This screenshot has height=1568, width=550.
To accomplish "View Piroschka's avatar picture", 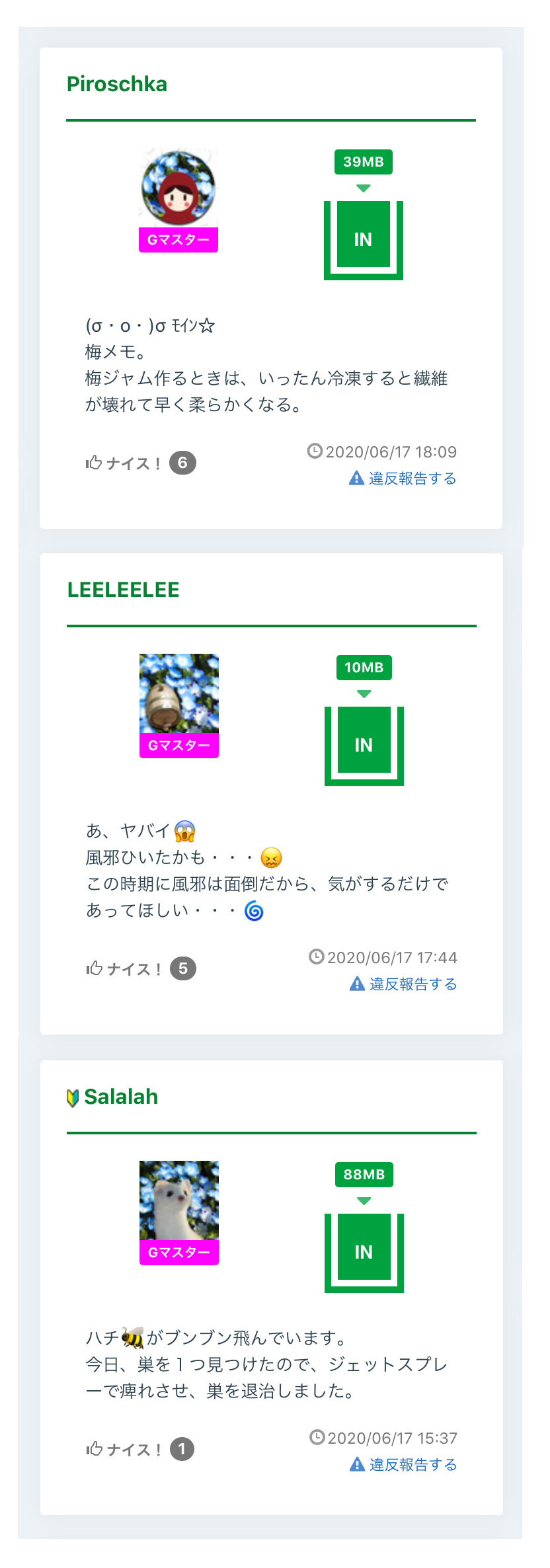I will 178,188.
